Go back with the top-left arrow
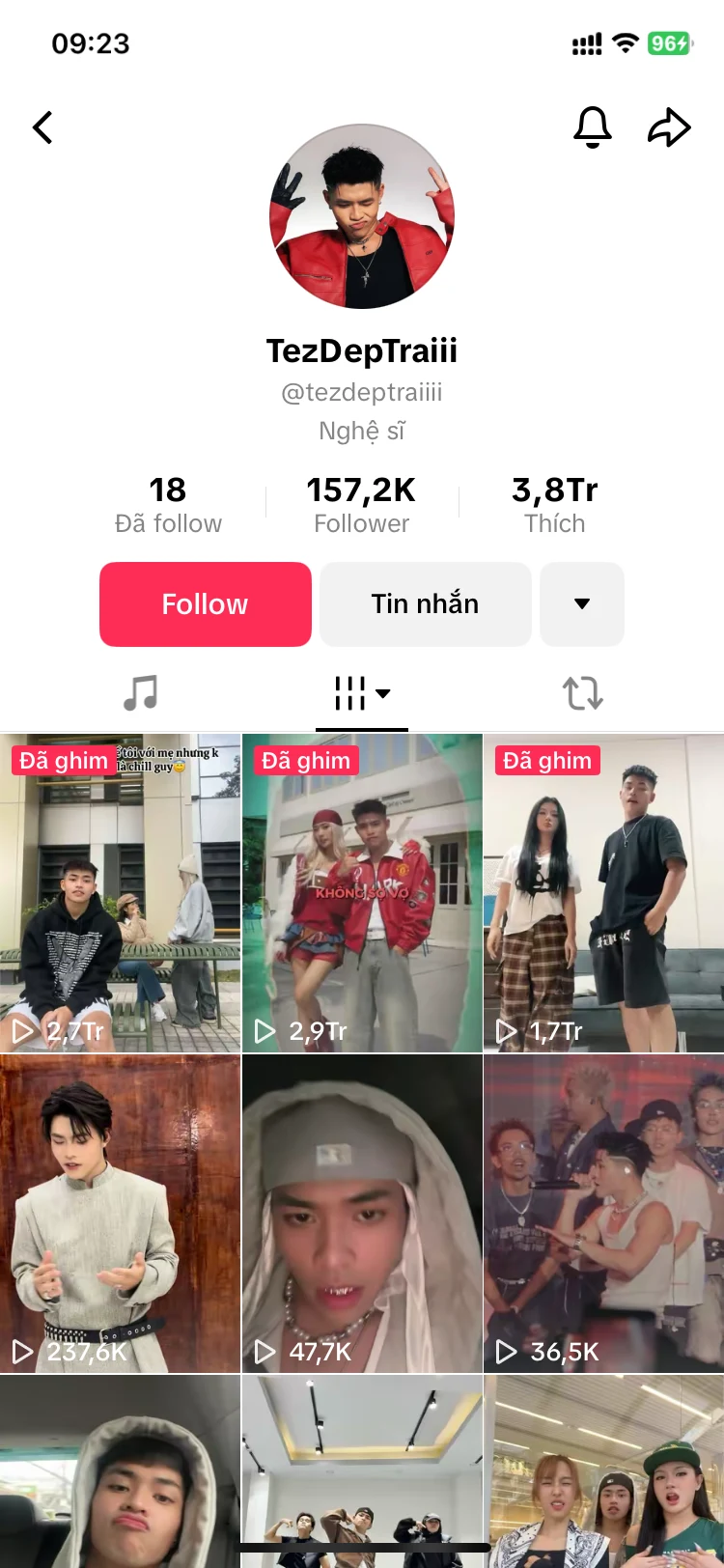Image resolution: width=724 pixels, height=1568 pixels. pyautogui.click(x=42, y=127)
